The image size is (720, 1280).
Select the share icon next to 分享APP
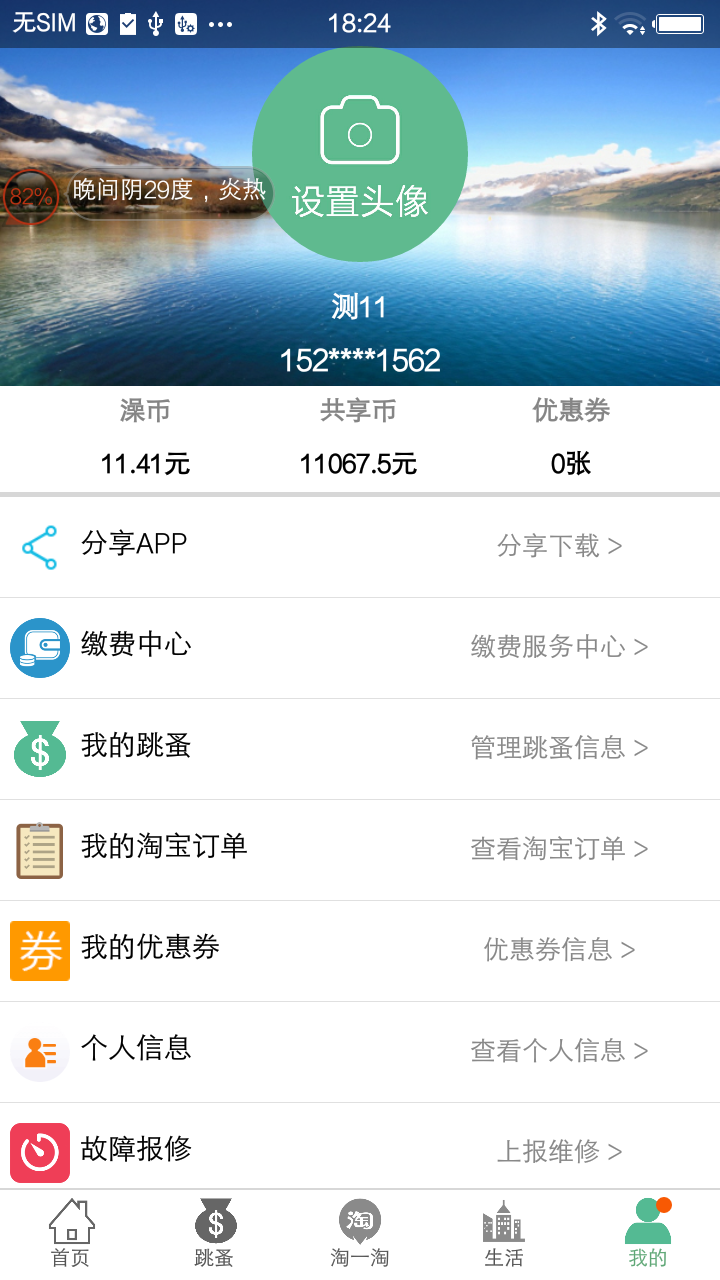pos(38,545)
